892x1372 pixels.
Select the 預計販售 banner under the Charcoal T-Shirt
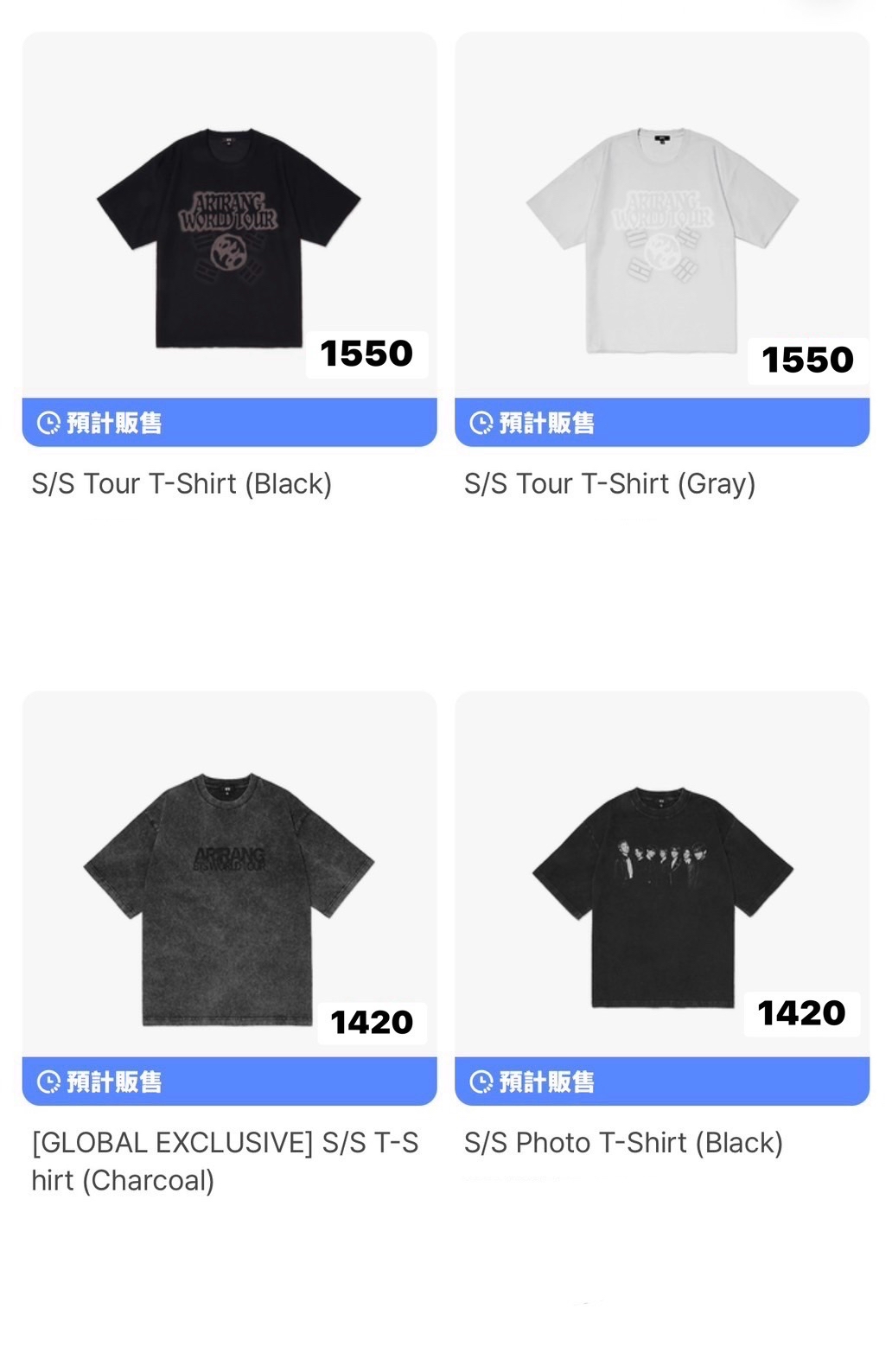point(229,1081)
